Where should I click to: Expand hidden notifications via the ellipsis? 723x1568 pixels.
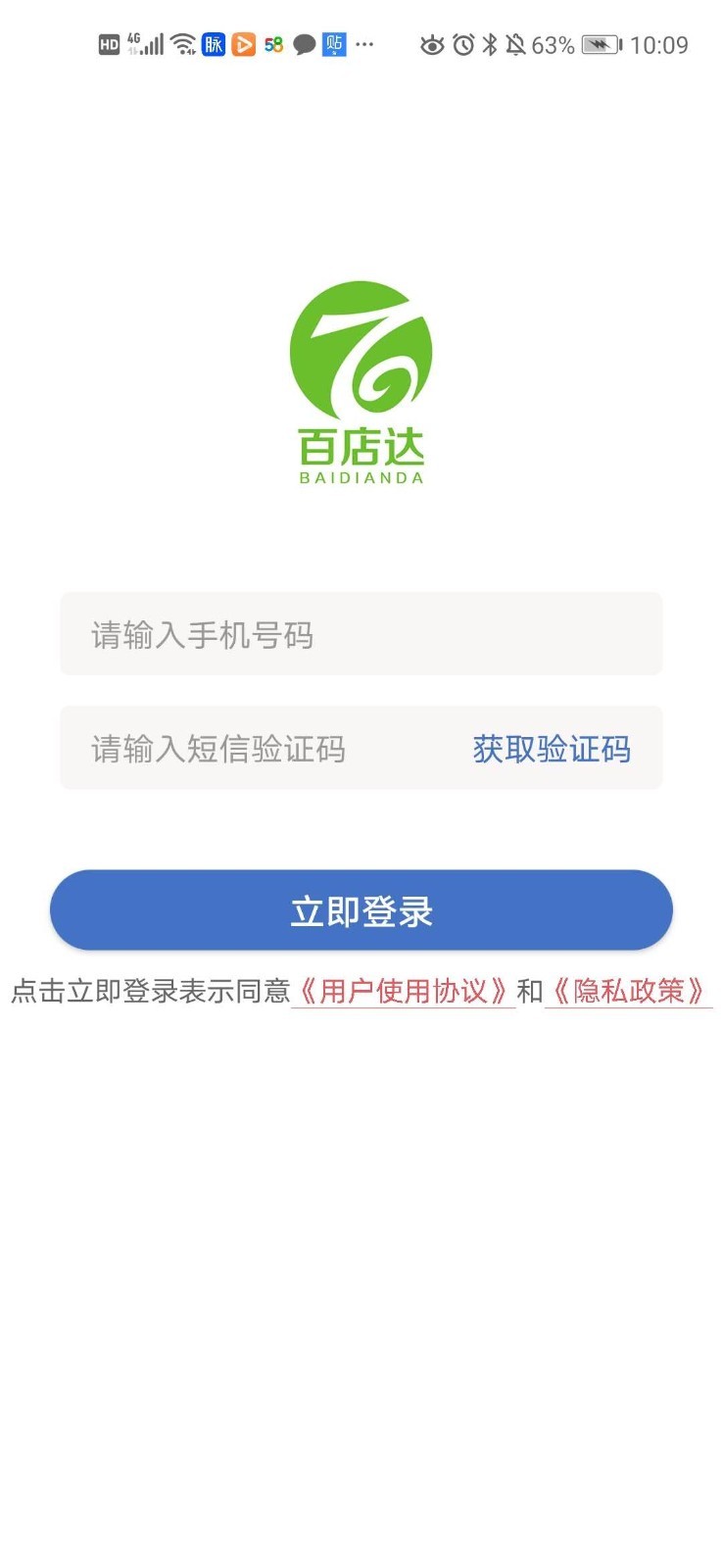[364, 44]
